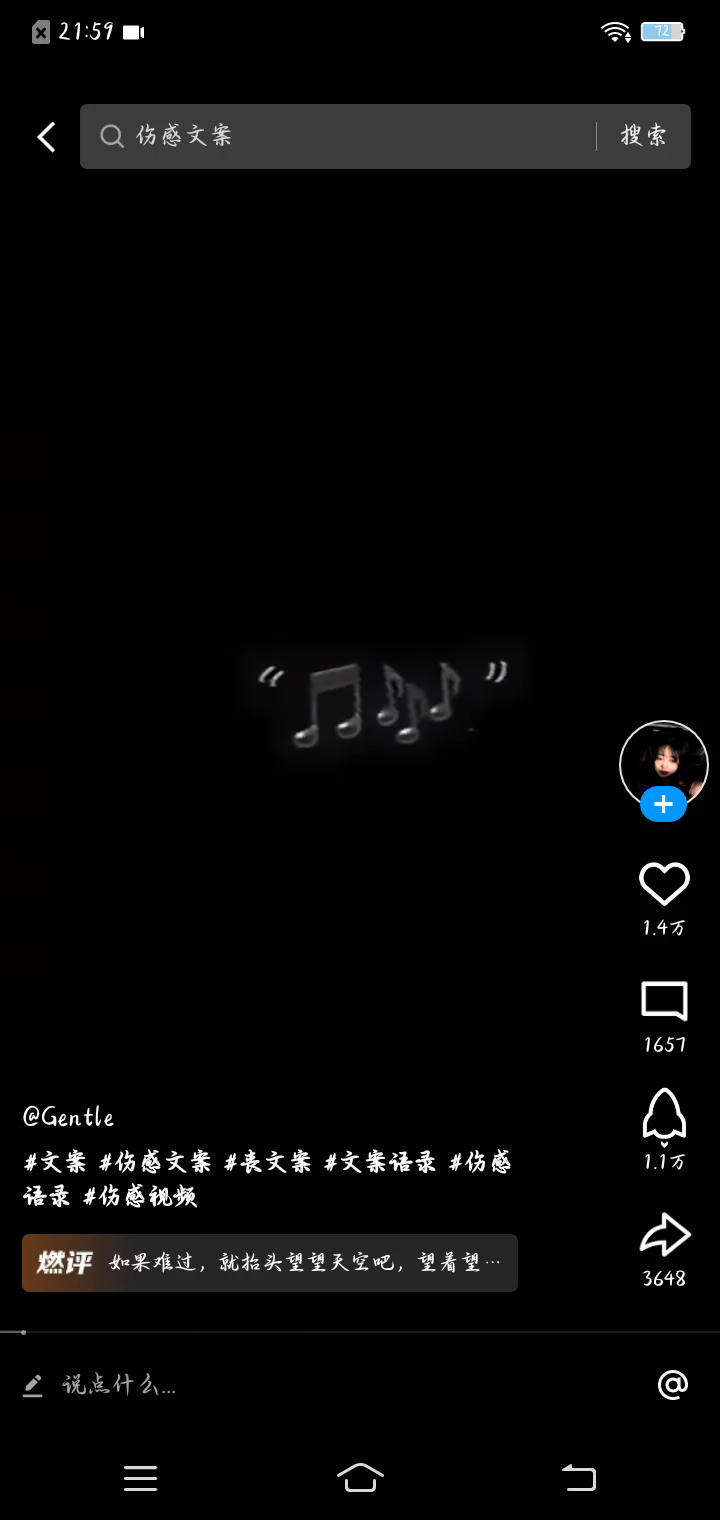Mention someone with the @ icon

click(673, 1385)
